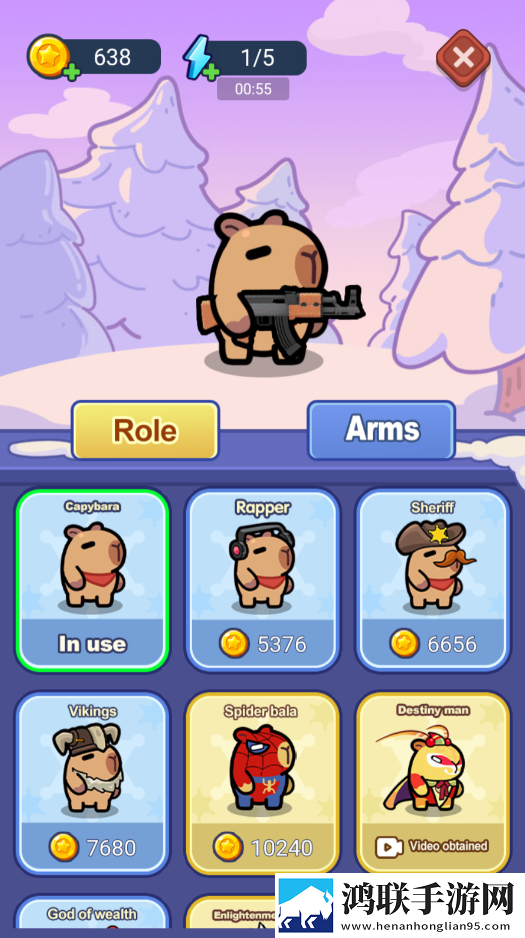The height and width of the screenshot is (938, 525).
Task: Choose the Sheriff character card
Action: coord(433,580)
